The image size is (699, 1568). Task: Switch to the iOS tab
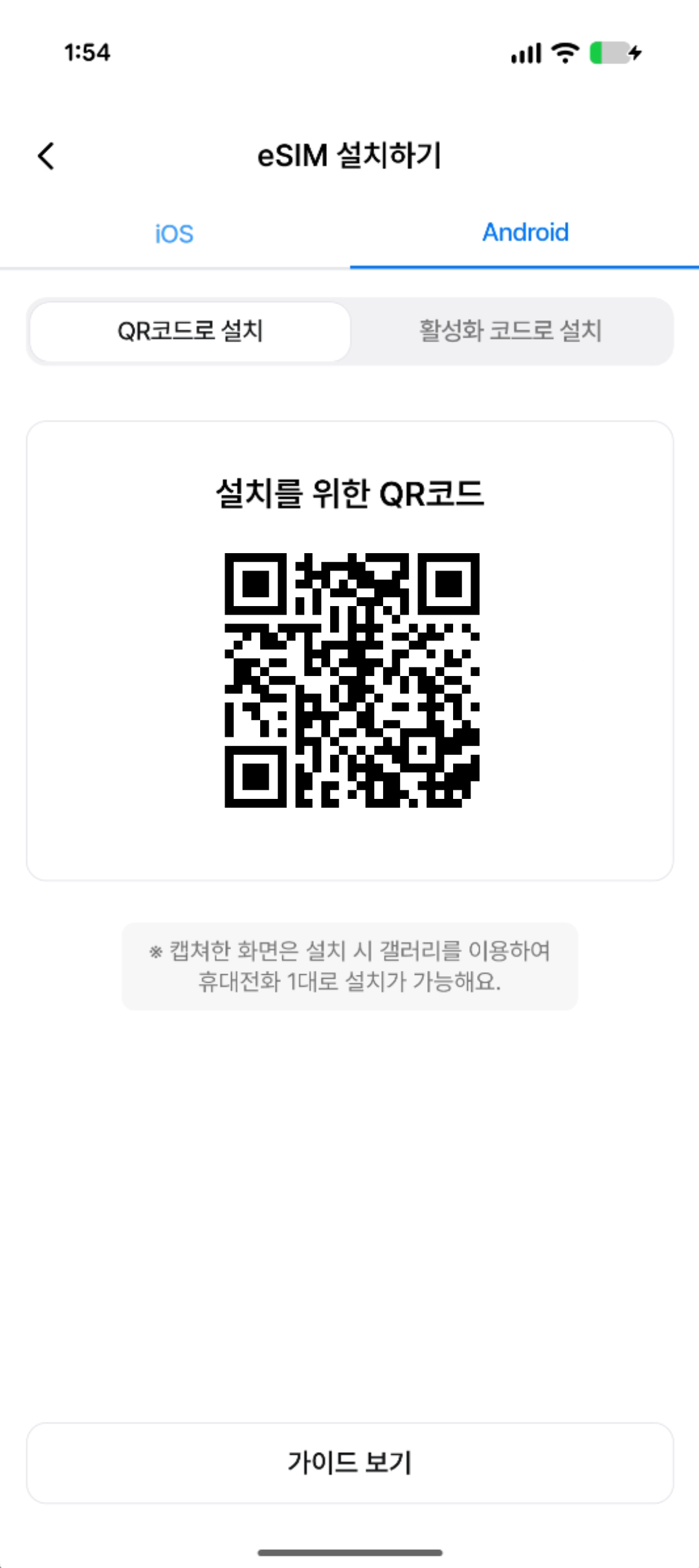click(174, 234)
